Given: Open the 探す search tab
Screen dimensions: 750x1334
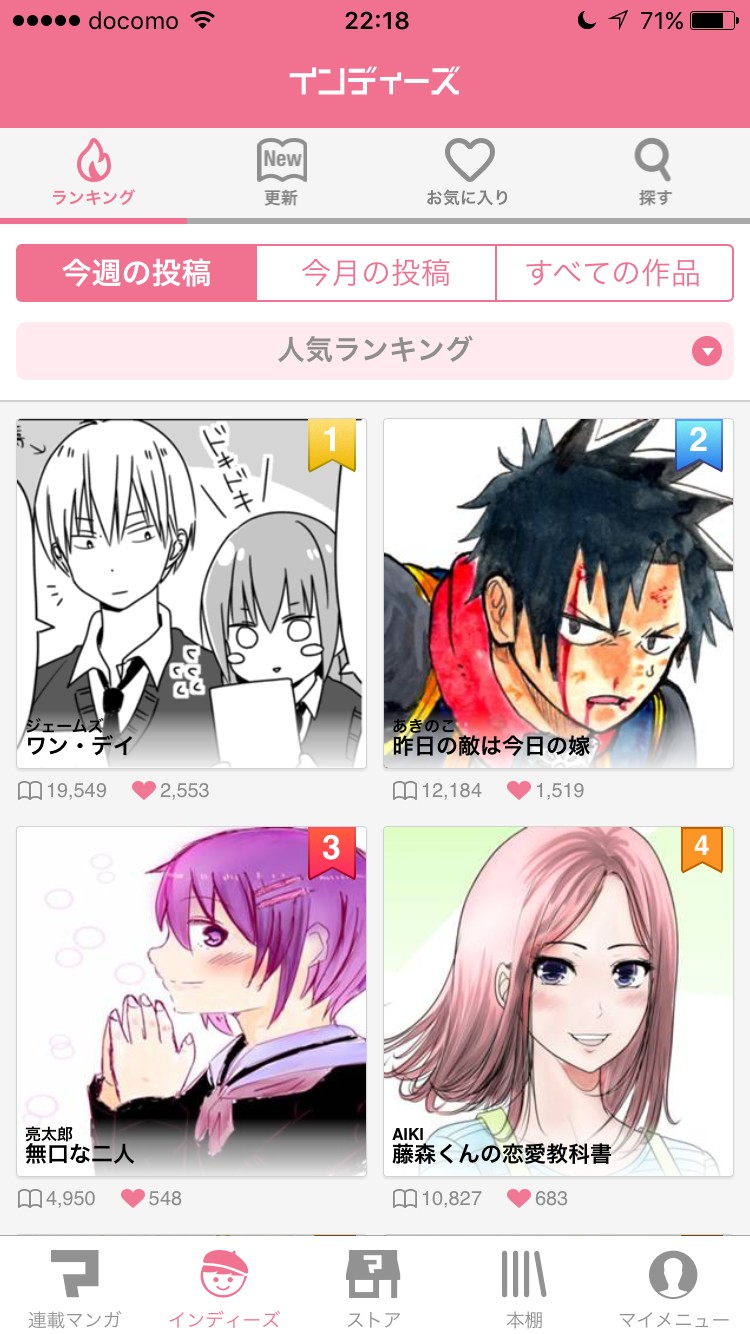Looking at the screenshot, I should coord(655,173).
